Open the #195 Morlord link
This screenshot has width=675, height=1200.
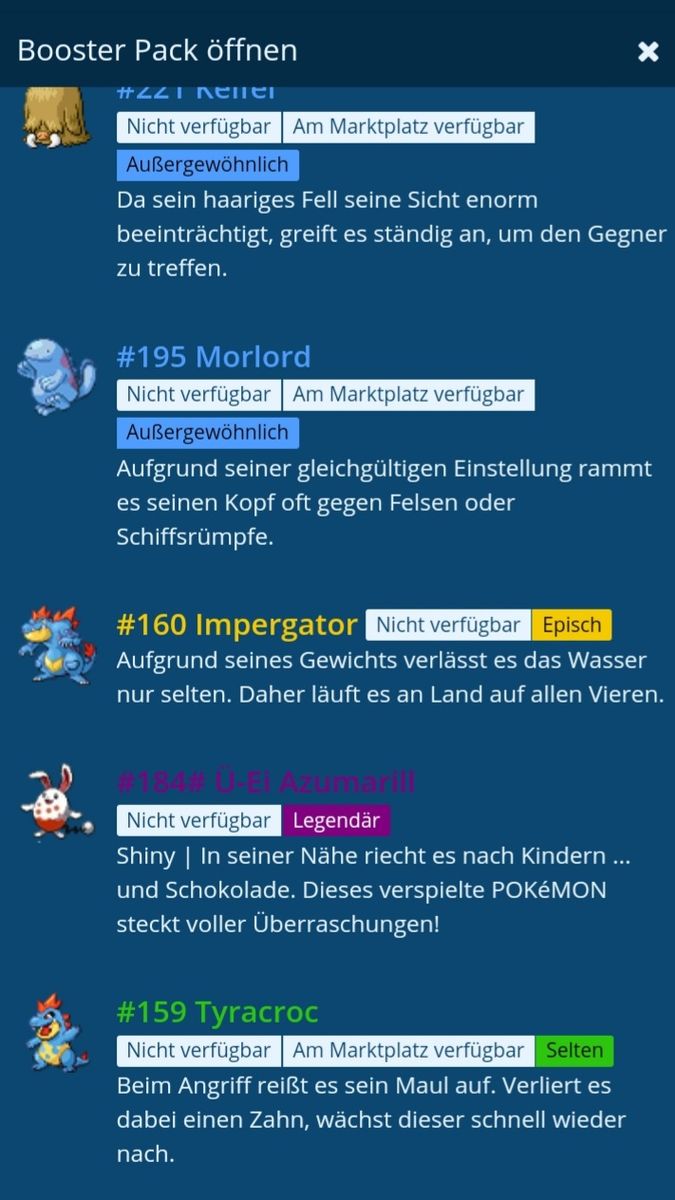point(213,357)
